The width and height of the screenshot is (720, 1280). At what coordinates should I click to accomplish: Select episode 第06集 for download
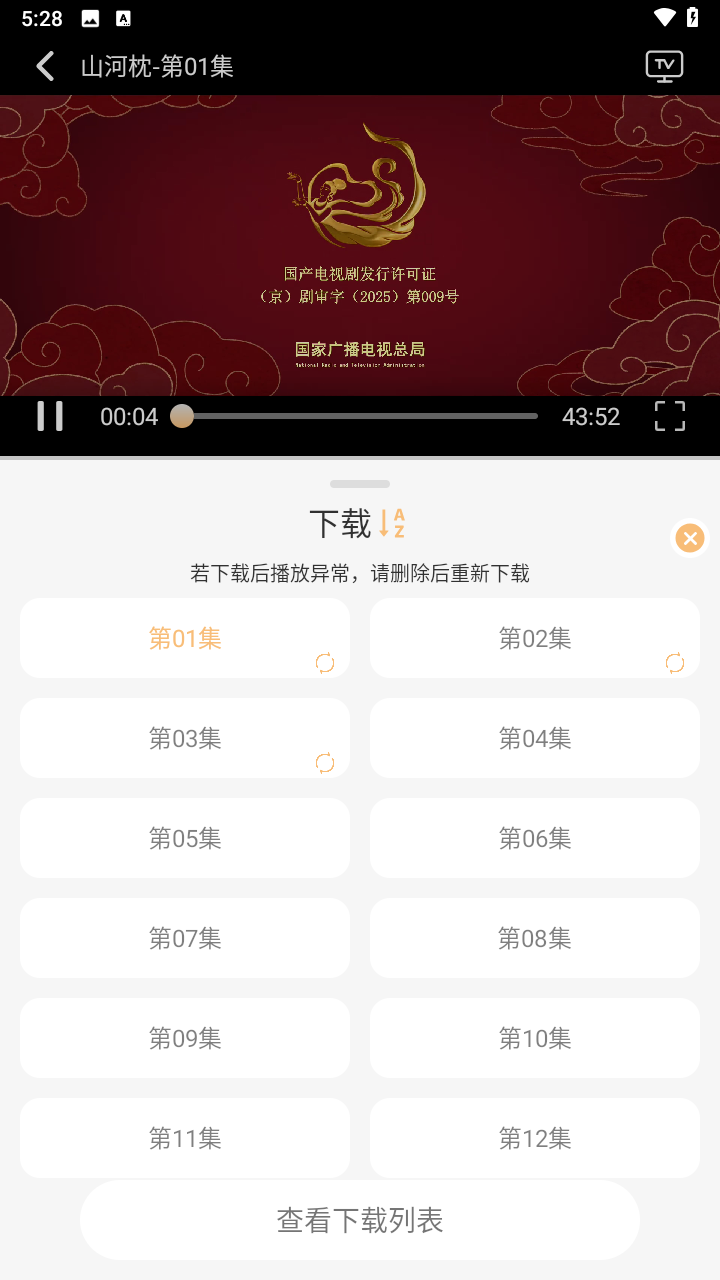[x=535, y=838]
